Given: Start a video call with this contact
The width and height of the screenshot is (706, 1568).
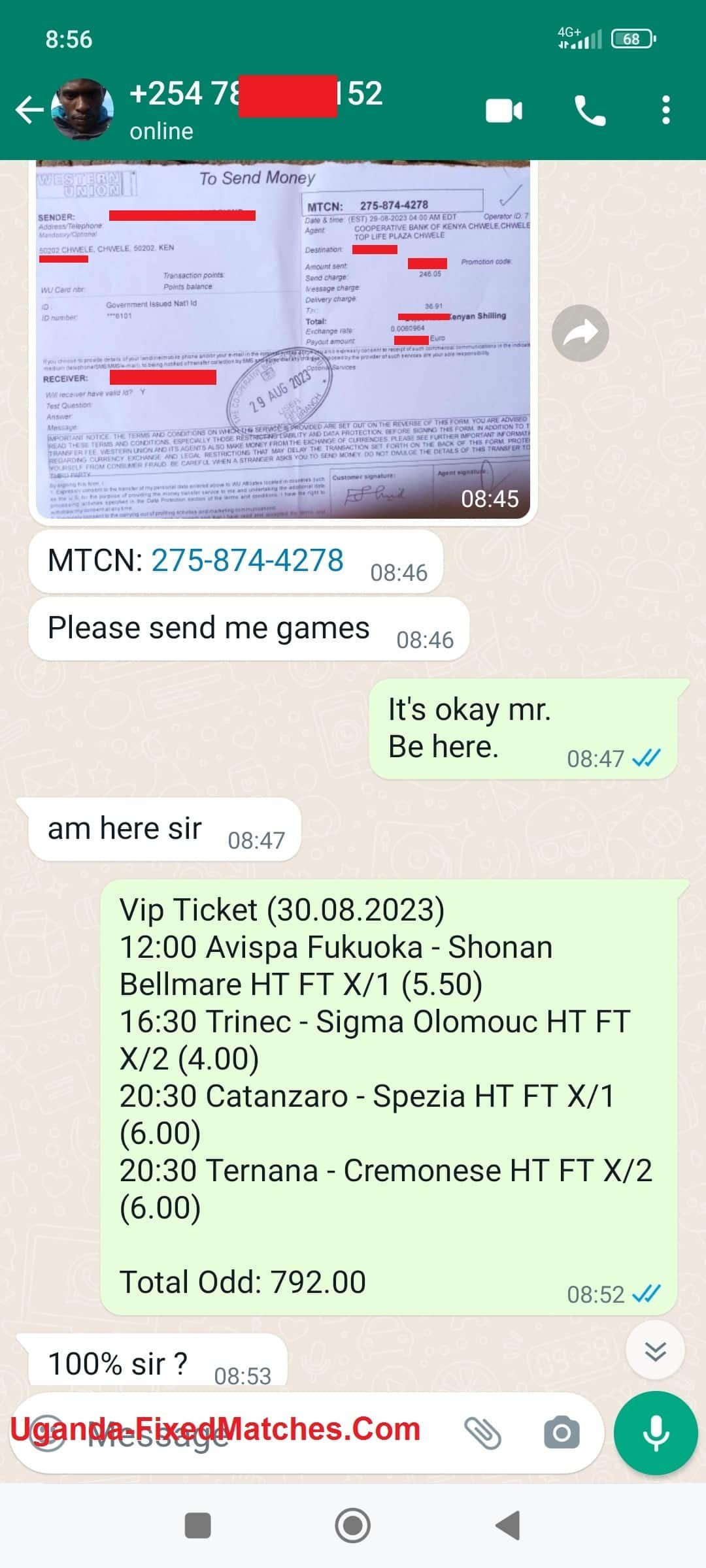Looking at the screenshot, I should (503, 110).
